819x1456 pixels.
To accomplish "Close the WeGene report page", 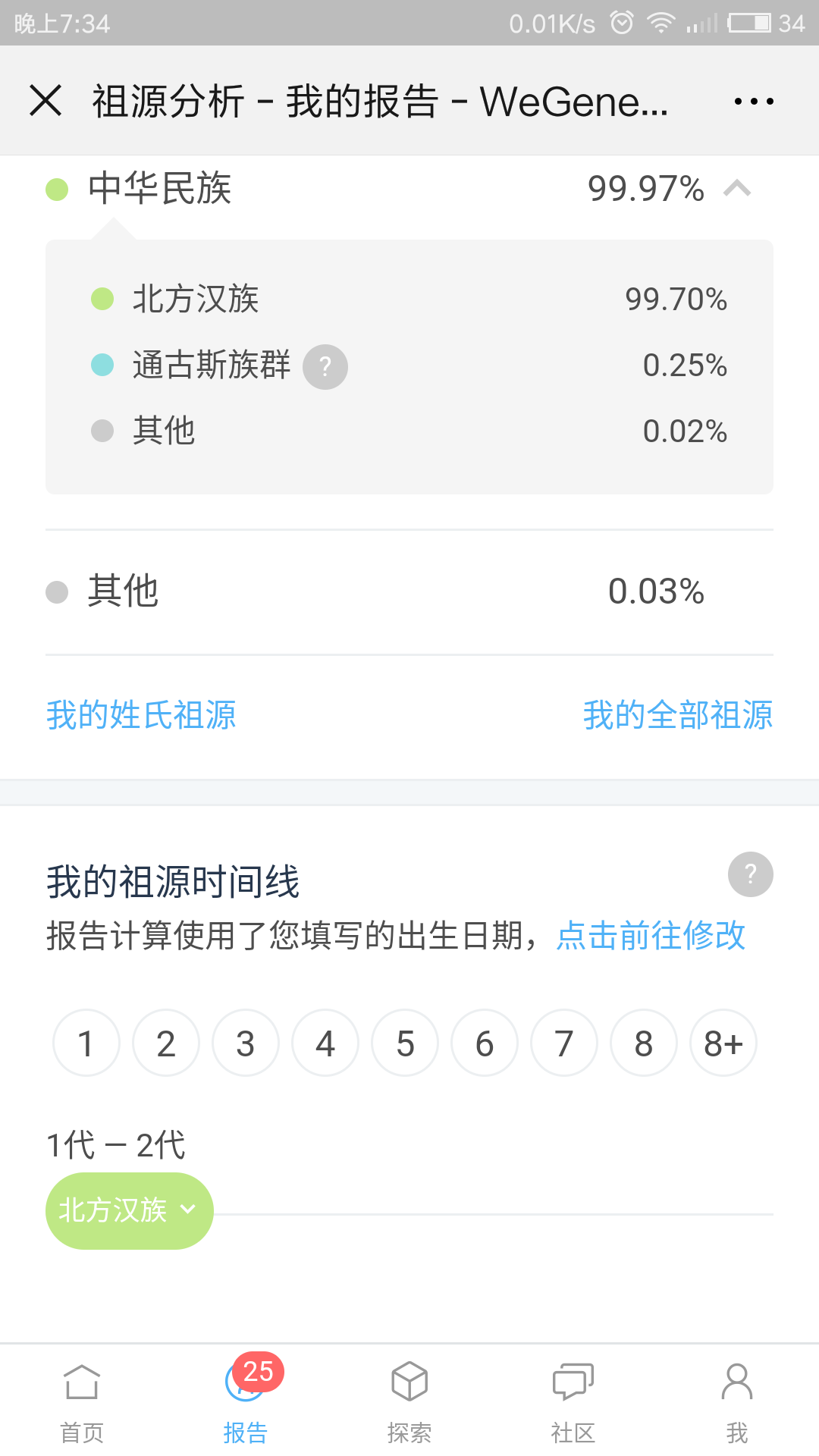I will coord(45,100).
